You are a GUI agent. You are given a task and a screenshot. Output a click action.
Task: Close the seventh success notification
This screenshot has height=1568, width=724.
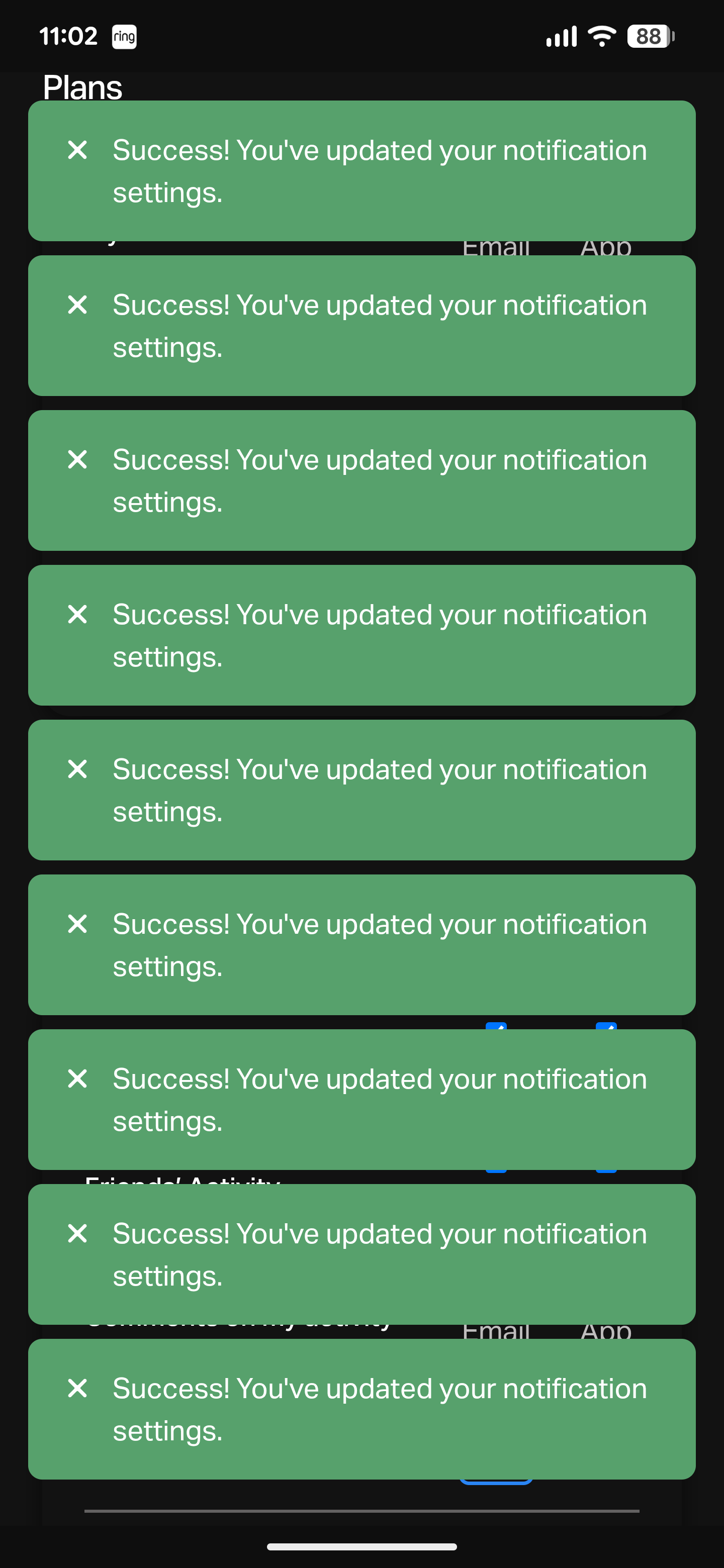pos(78,1079)
